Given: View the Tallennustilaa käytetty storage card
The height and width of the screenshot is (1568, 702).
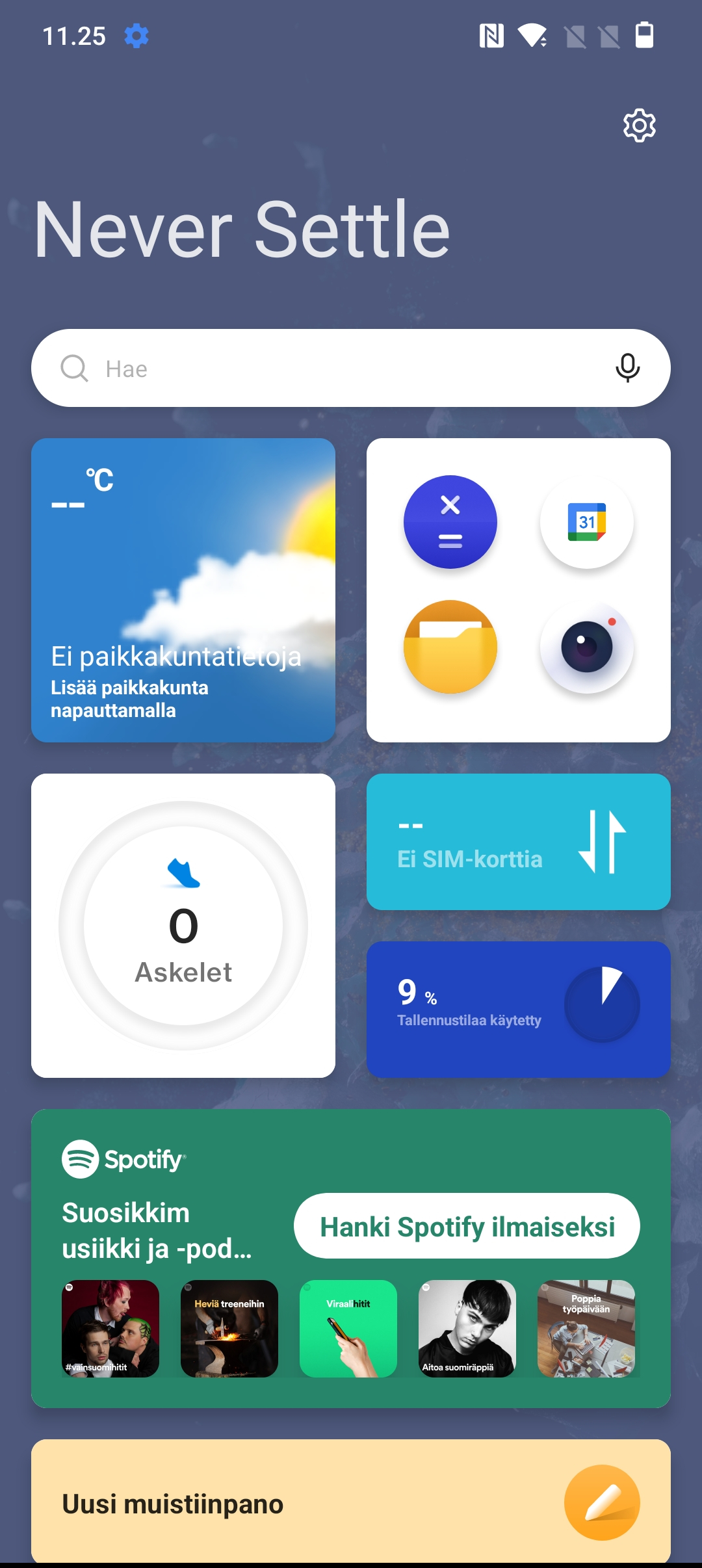Looking at the screenshot, I should (519, 1010).
